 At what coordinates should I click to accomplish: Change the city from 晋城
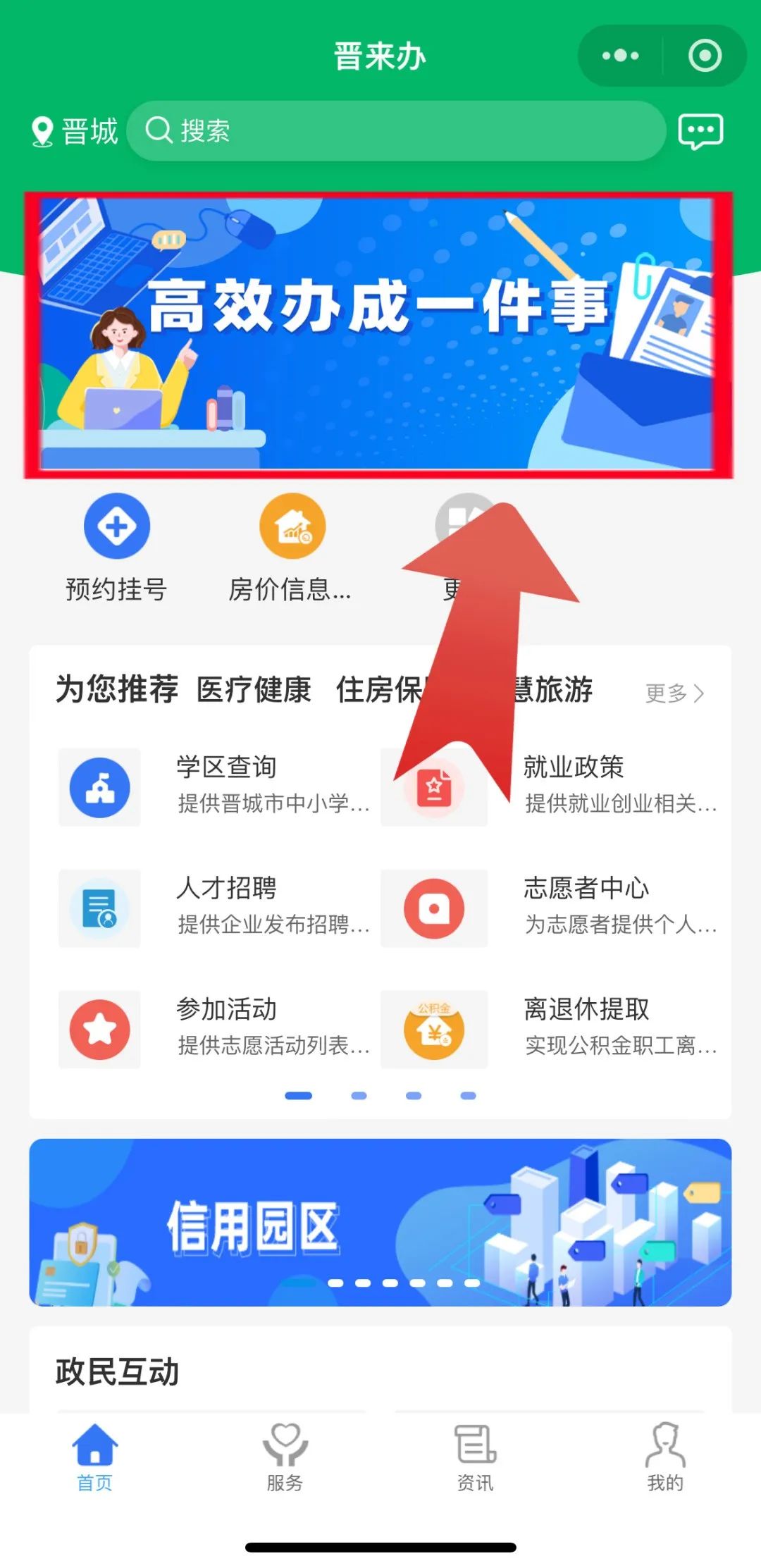75,132
